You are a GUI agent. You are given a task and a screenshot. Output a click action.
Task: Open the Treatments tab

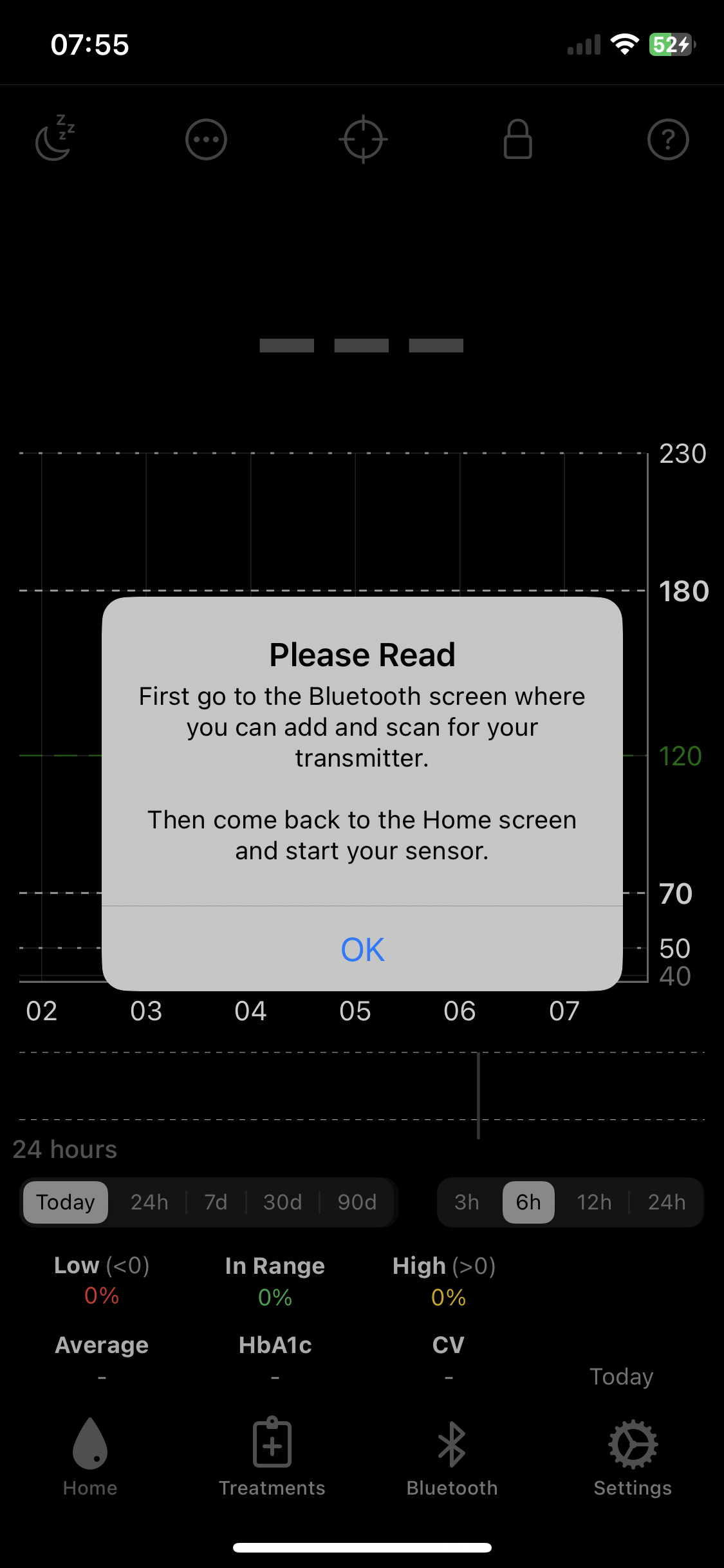coord(272,1457)
